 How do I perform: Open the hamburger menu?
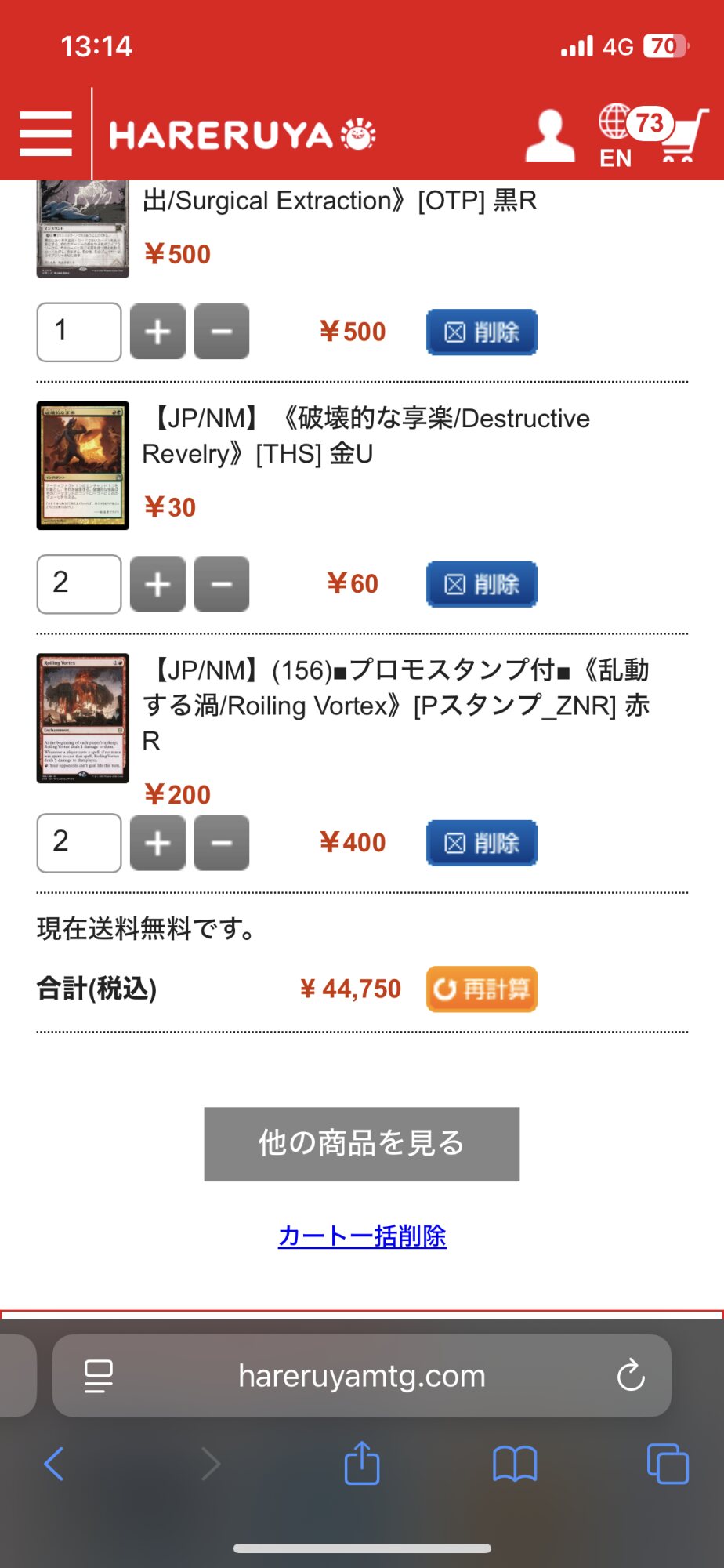pyautogui.click(x=45, y=133)
